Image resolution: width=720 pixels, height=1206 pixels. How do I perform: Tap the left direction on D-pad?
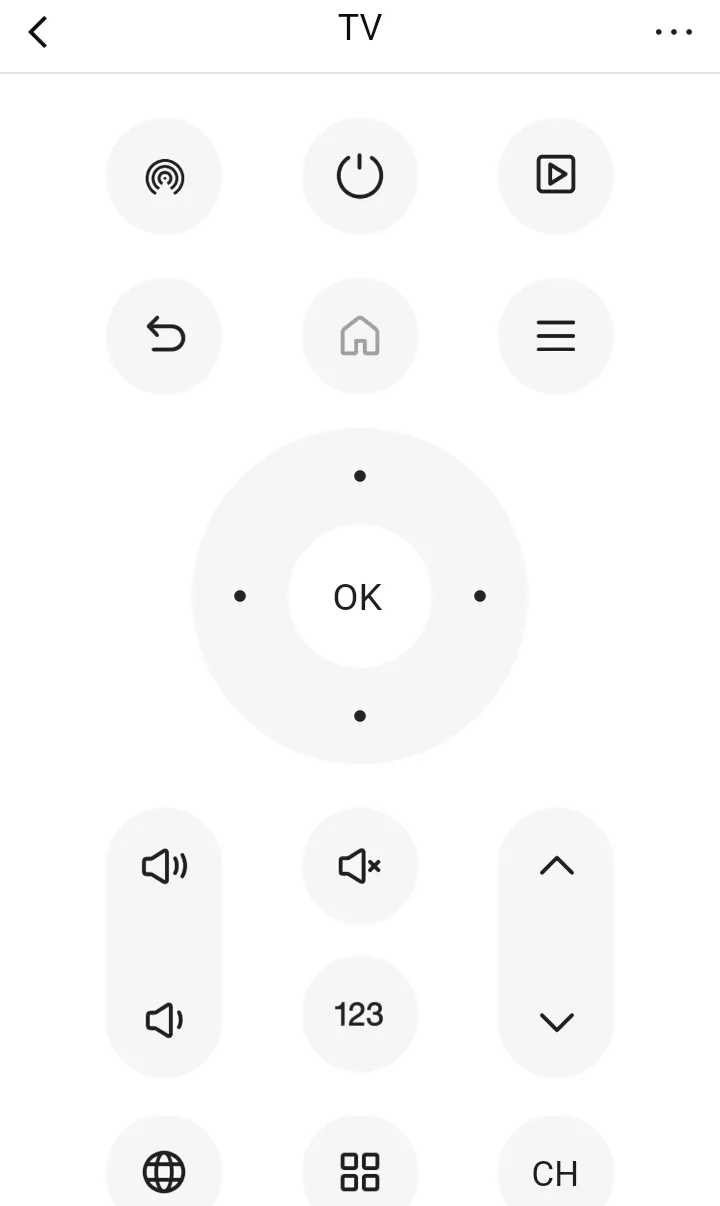240,596
